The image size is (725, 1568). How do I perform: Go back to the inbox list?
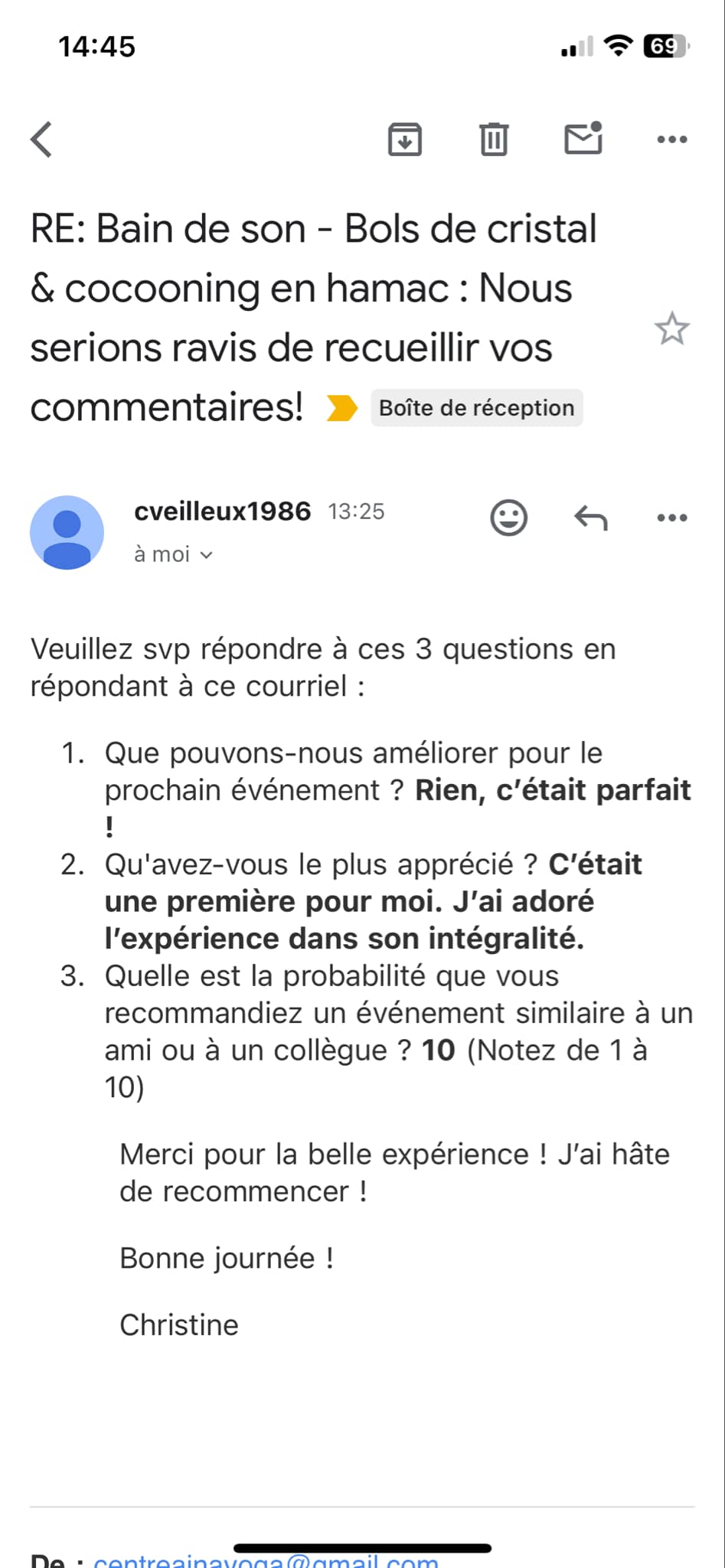41,139
